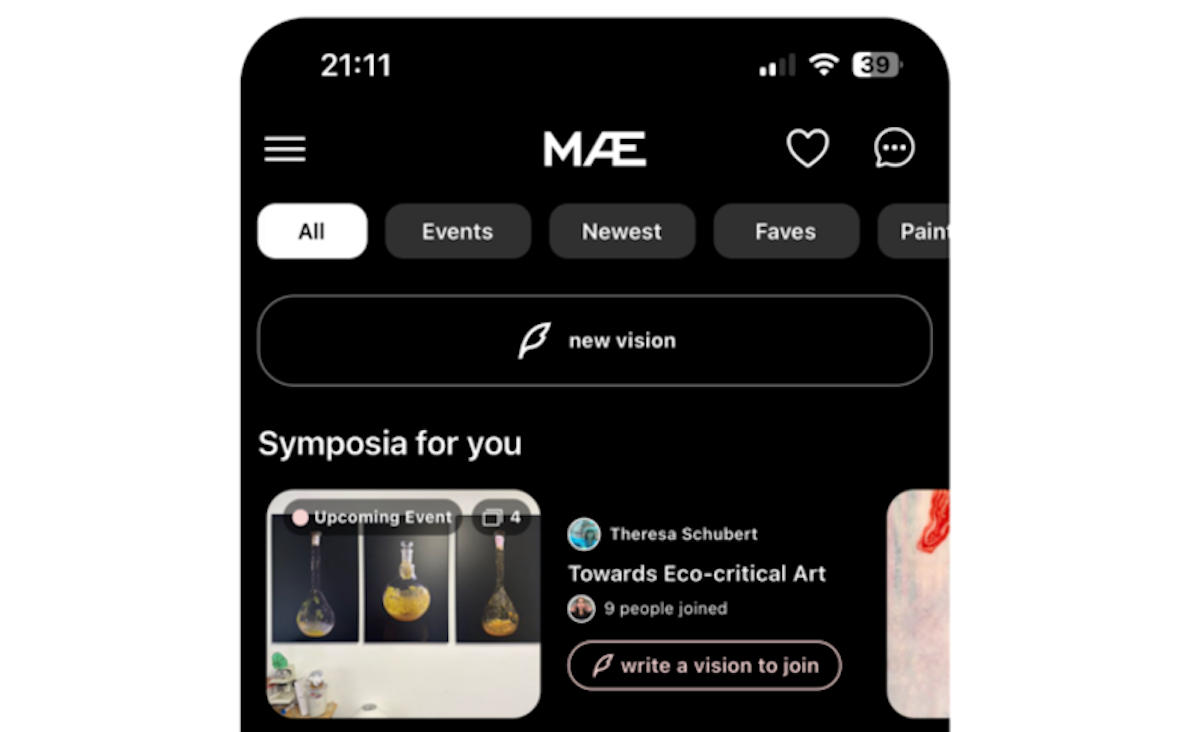Image resolution: width=1200 pixels, height=732 pixels.
Task: Open messages via the chat bubble icon
Action: [x=894, y=149]
